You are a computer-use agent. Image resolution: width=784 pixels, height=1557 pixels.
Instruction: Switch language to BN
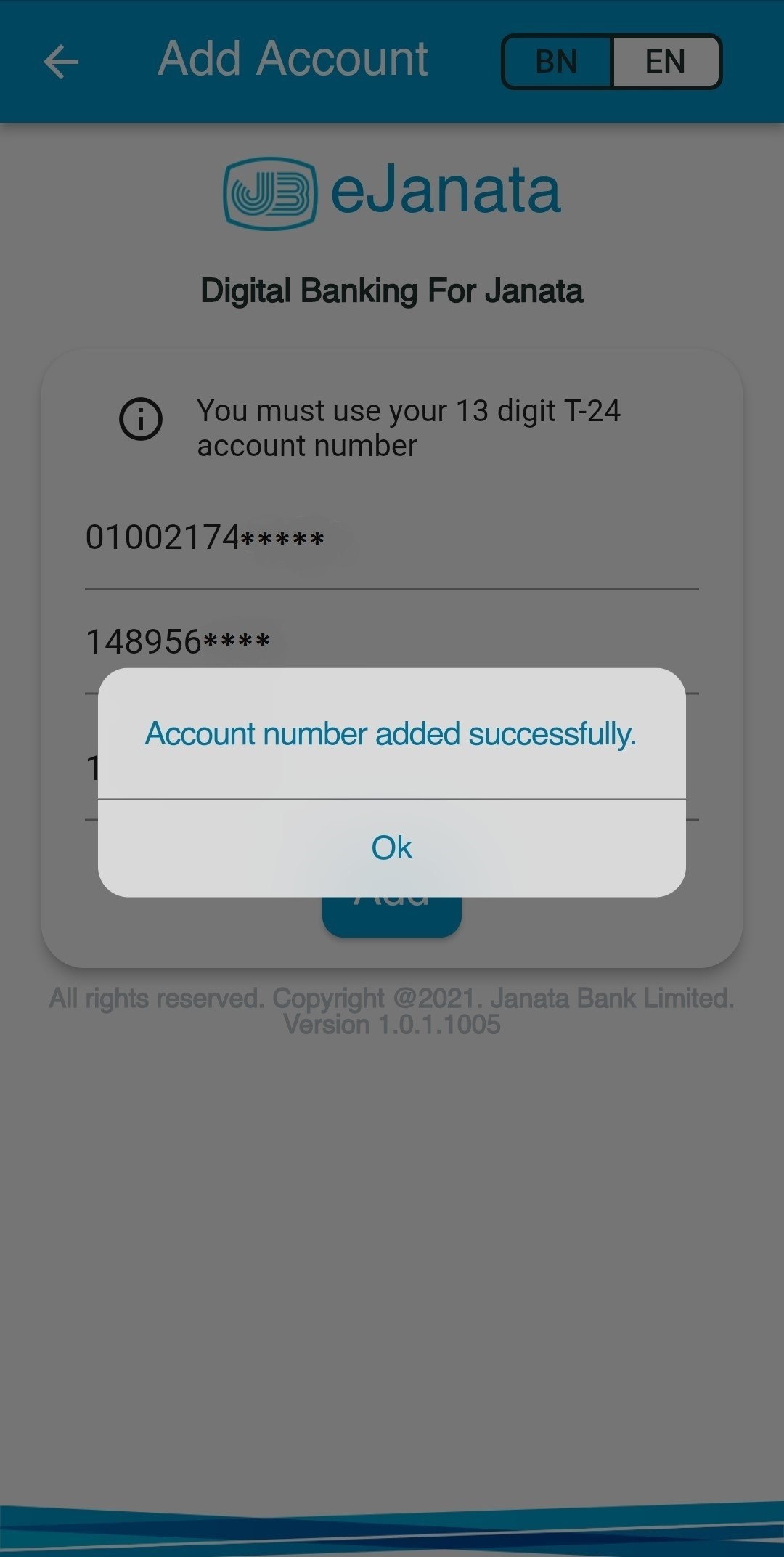[557, 62]
